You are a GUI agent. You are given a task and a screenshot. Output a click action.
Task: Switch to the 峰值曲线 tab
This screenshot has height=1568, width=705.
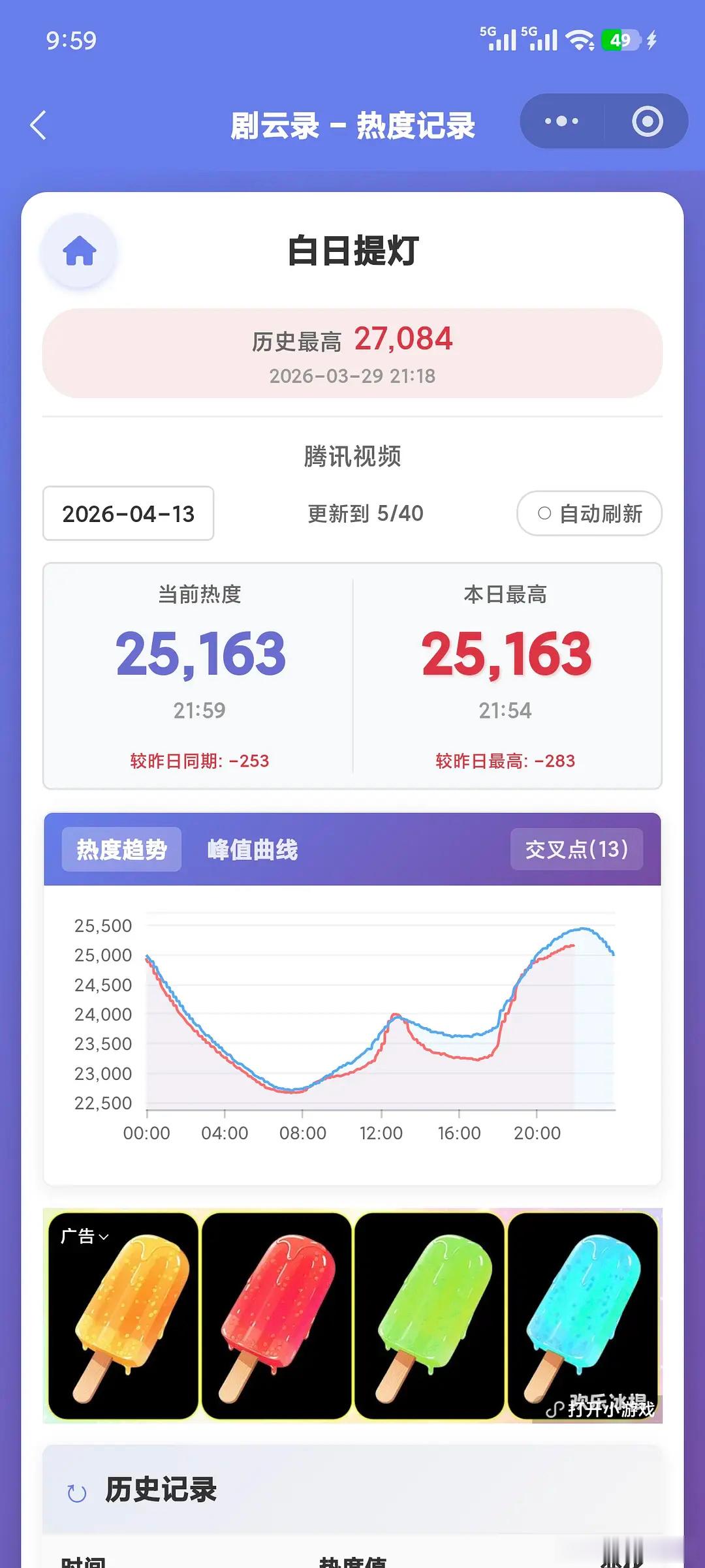point(253,850)
